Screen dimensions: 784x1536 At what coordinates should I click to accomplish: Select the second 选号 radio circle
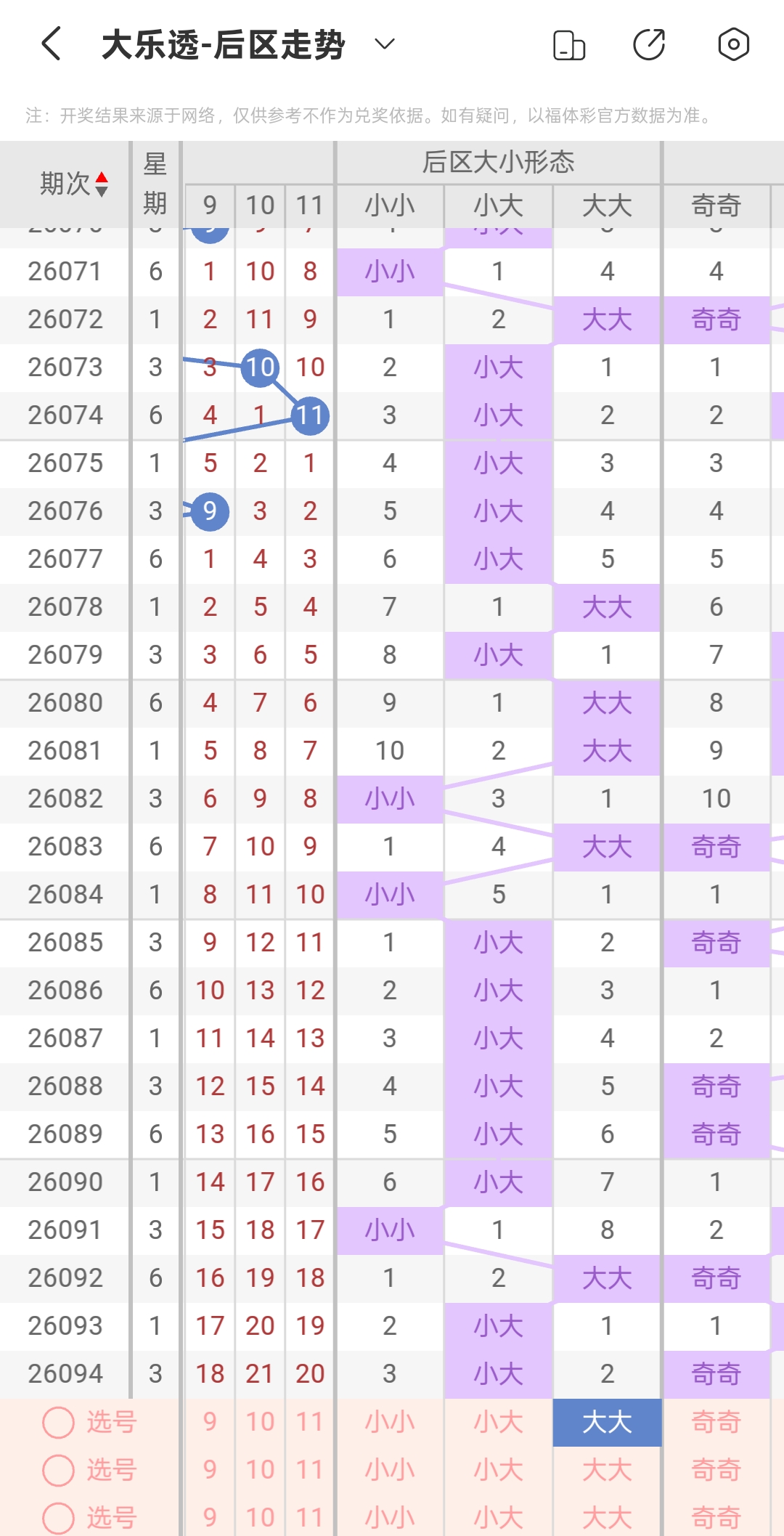59,1470
